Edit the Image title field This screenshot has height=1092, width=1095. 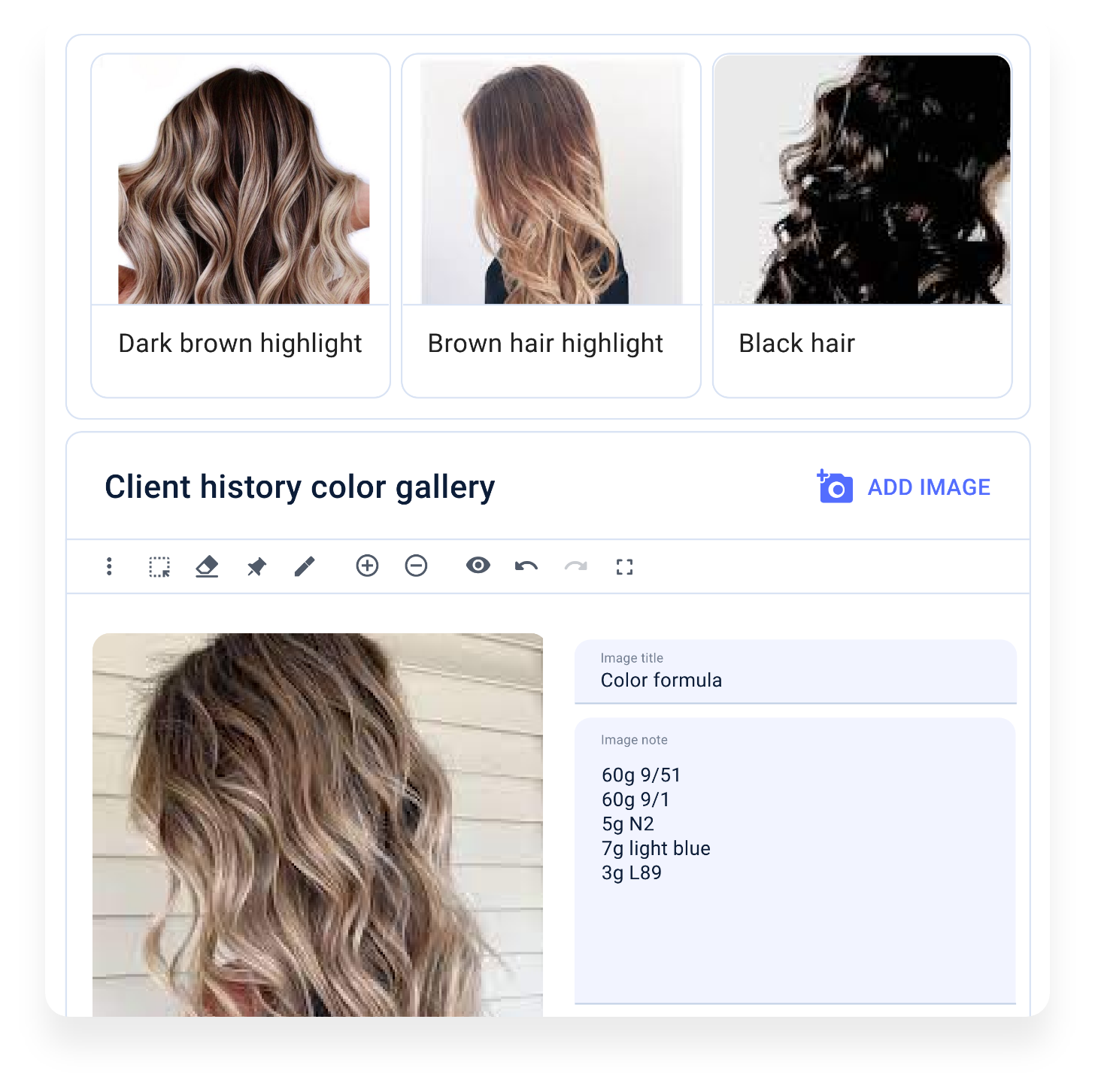click(x=795, y=679)
